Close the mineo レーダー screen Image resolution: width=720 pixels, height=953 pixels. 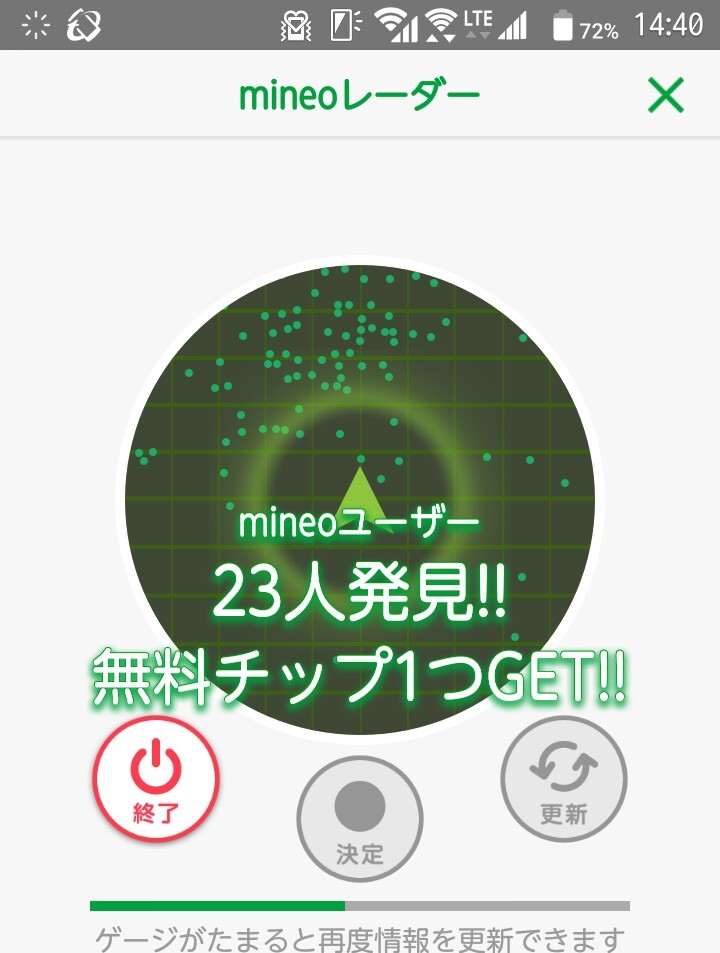(x=665, y=95)
